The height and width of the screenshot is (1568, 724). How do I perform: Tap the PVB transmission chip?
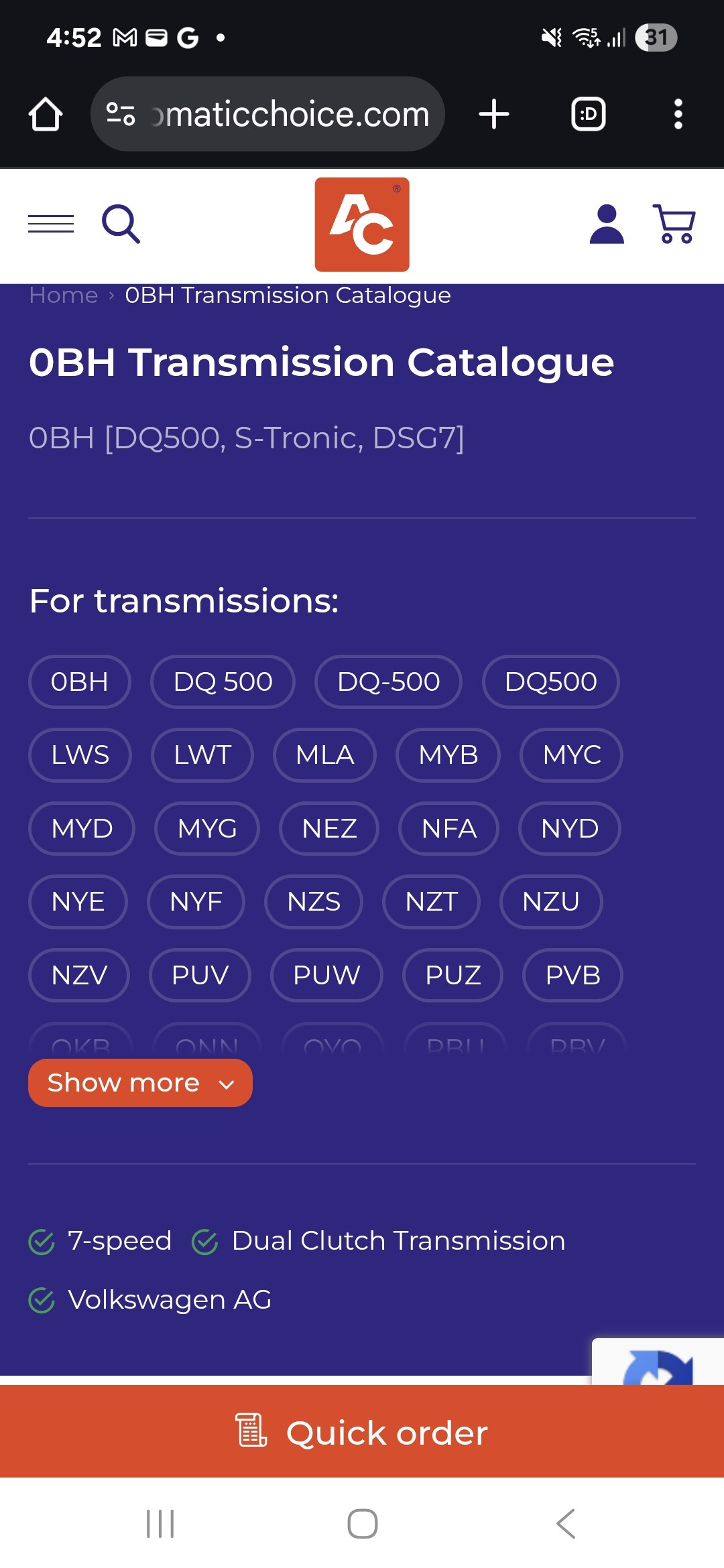point(572,976)
